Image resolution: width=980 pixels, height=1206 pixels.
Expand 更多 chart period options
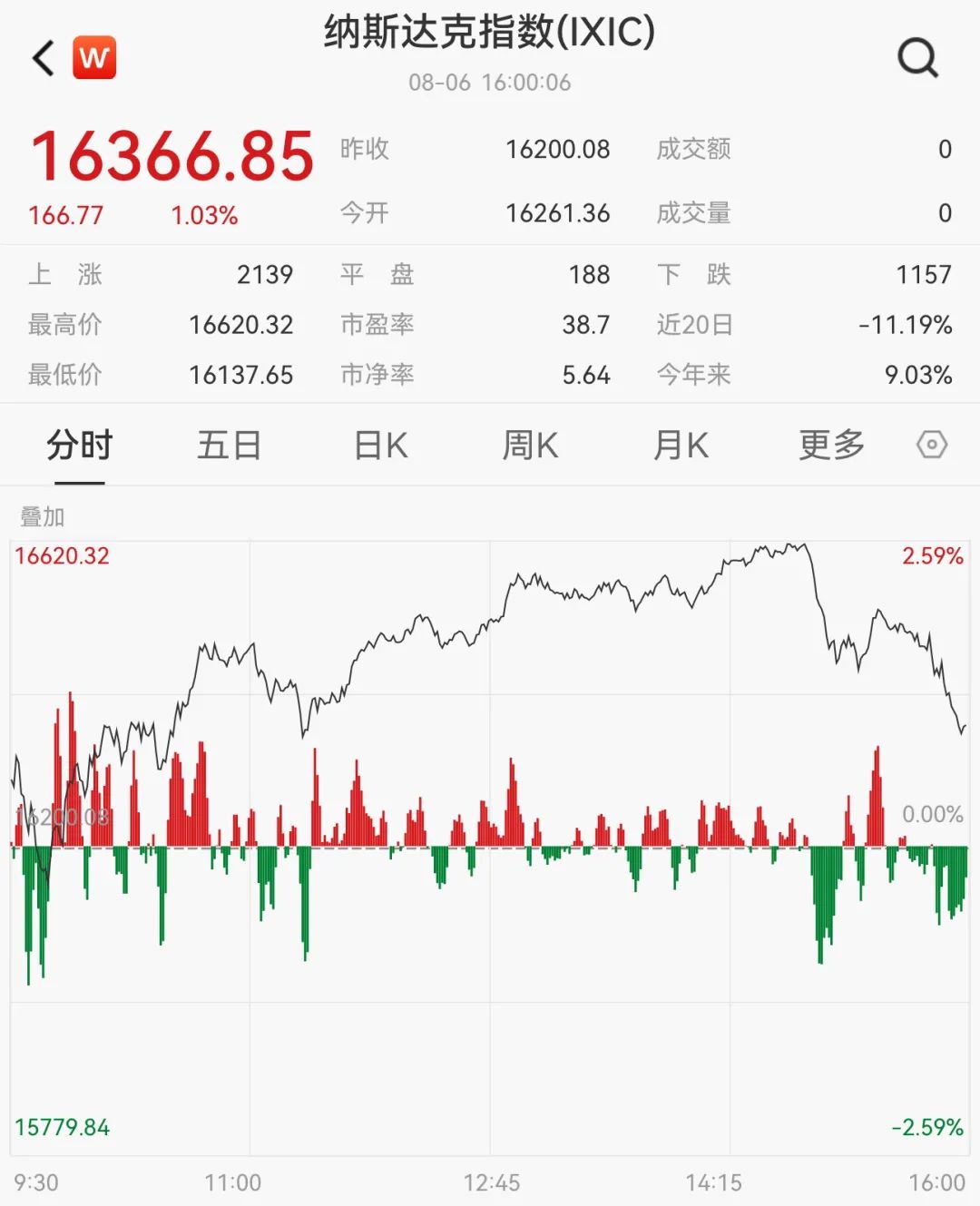click(831, 446)
